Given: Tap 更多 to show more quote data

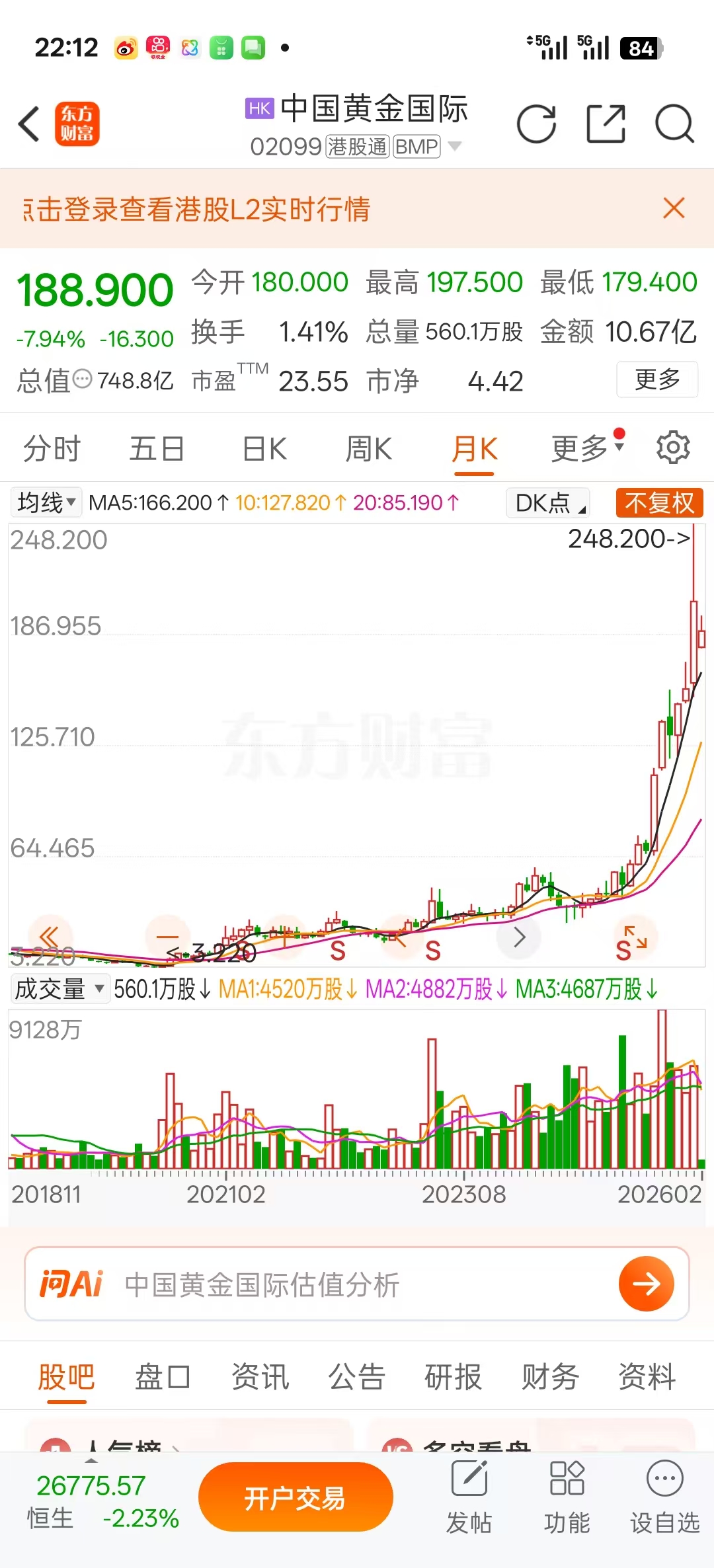Looking at the screenshot, I should point(656,379).
